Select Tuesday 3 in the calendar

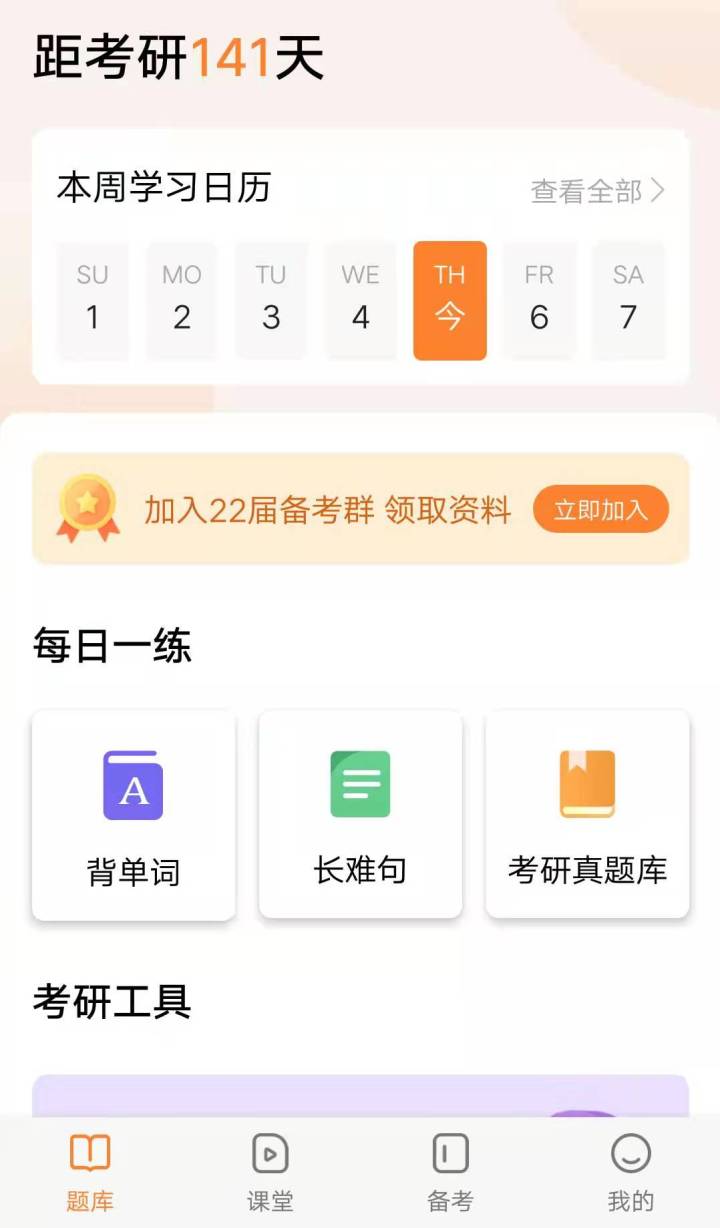pyautogui.click(x=271, y=300)
